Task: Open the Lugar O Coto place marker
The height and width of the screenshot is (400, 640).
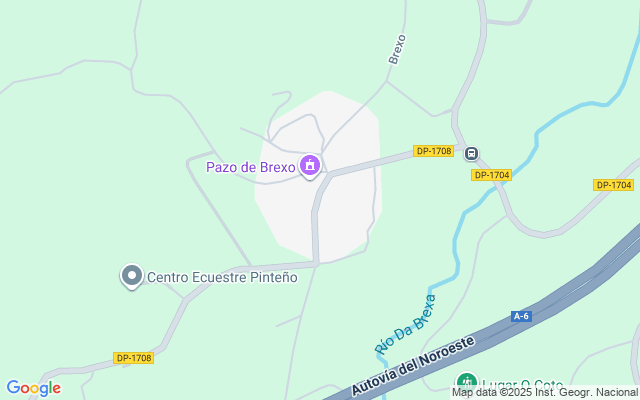Action: click(x=466, y=383)
